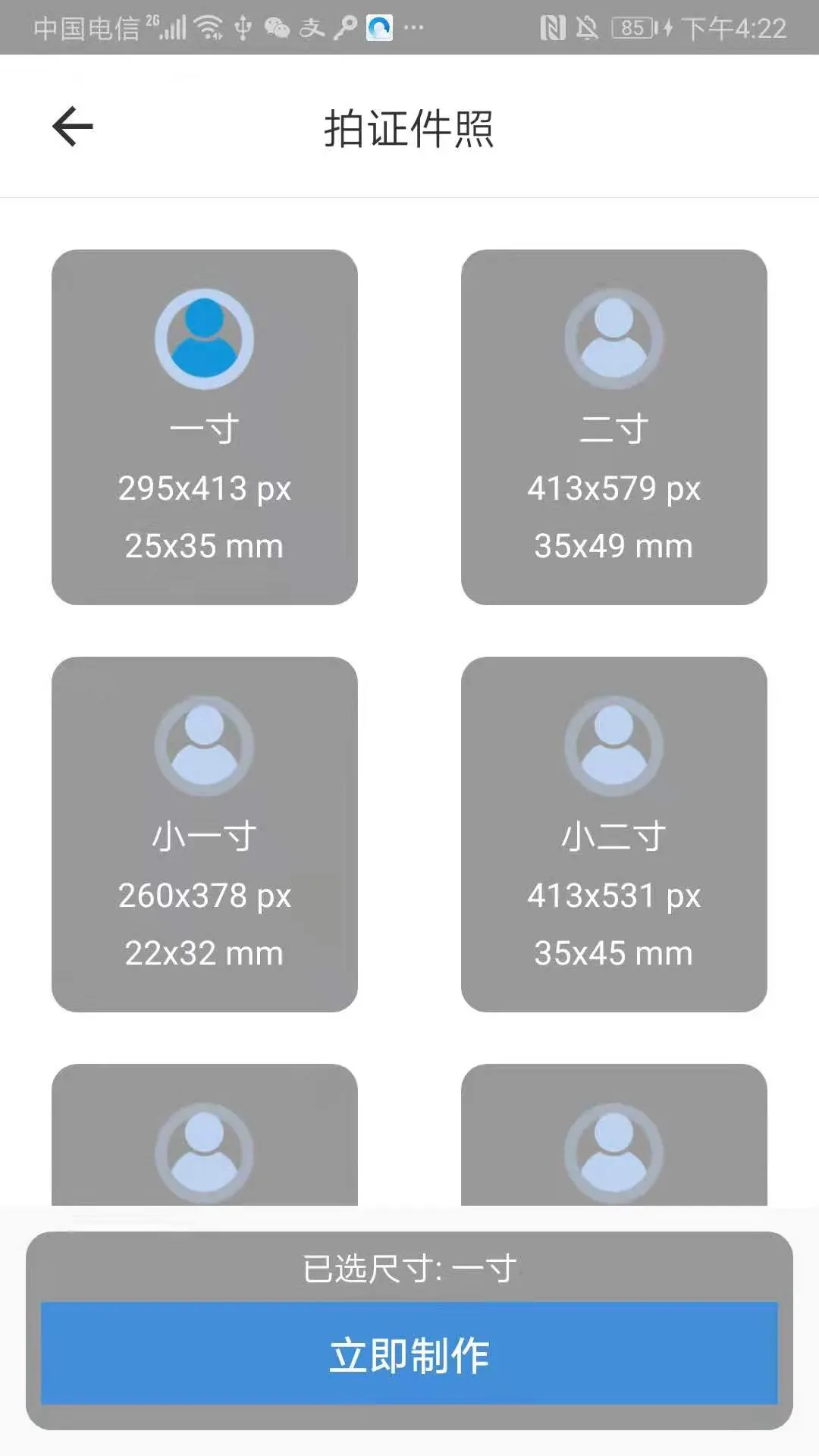This screenshot has height=1456, width=819.
Task: Tap the 35x45 mm text on 小二寸
Action: (614, 952)
